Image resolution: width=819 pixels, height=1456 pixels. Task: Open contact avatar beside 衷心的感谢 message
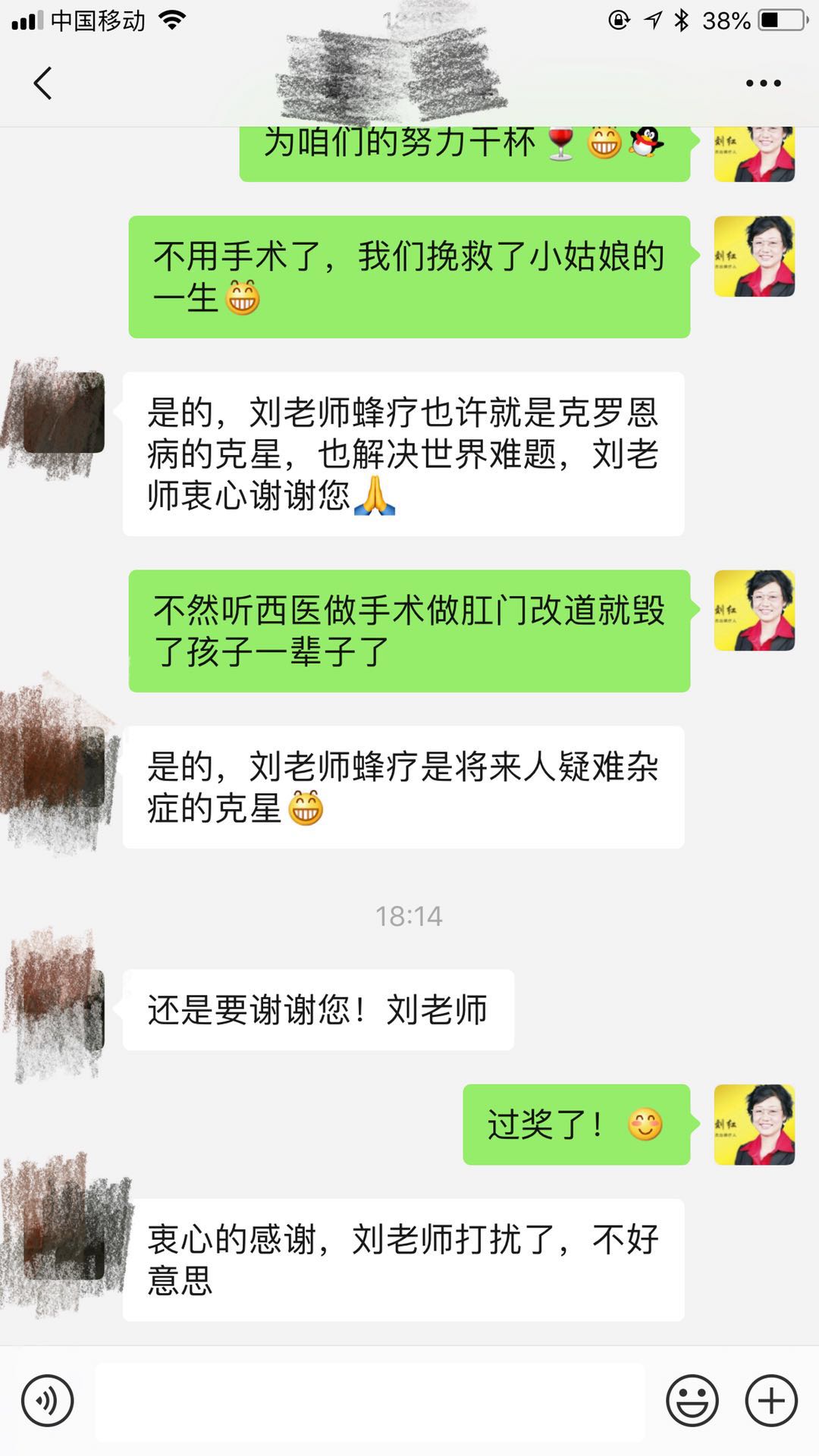[64, 1239]
